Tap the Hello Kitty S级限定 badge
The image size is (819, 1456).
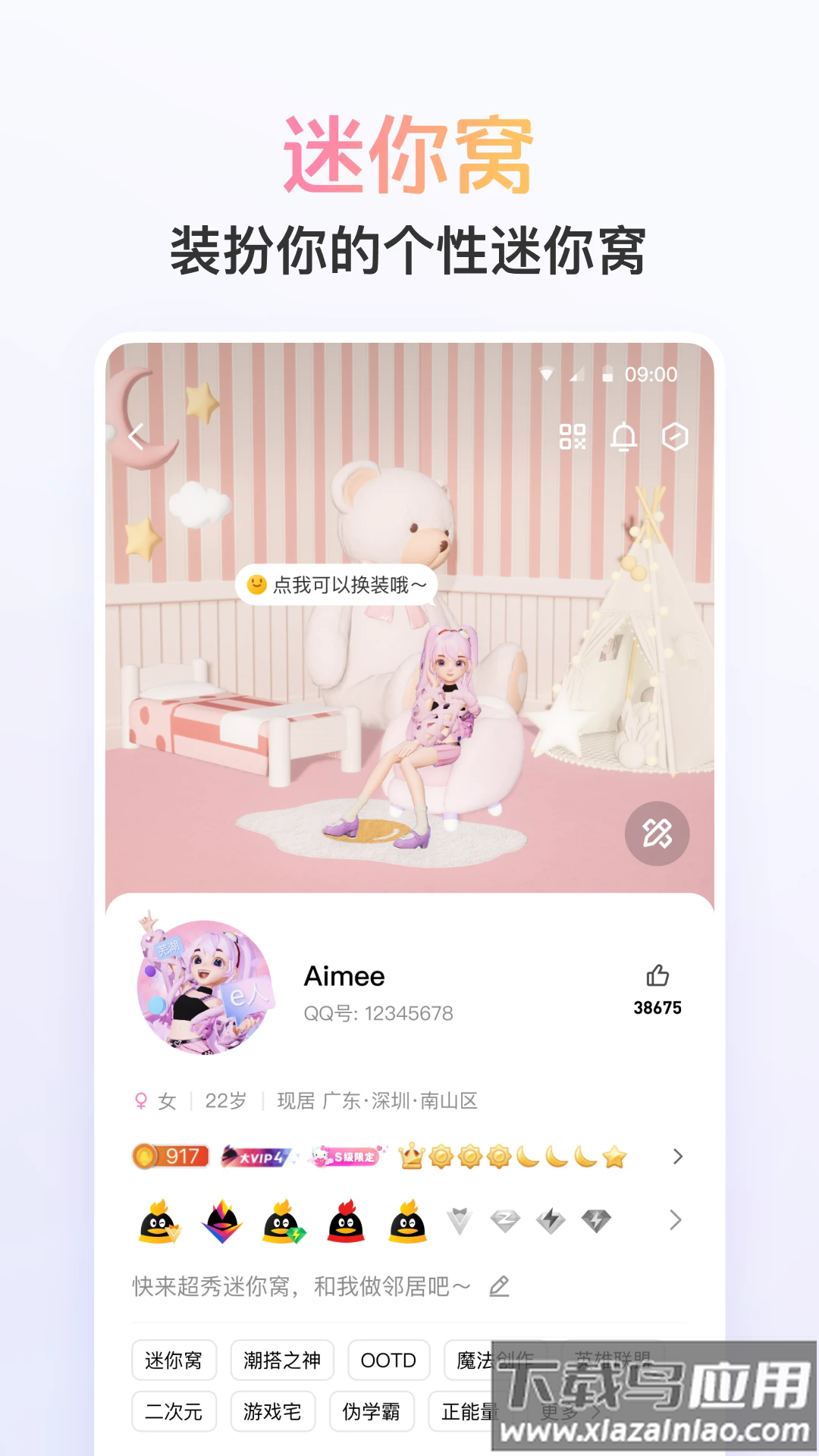[345, 1156]
